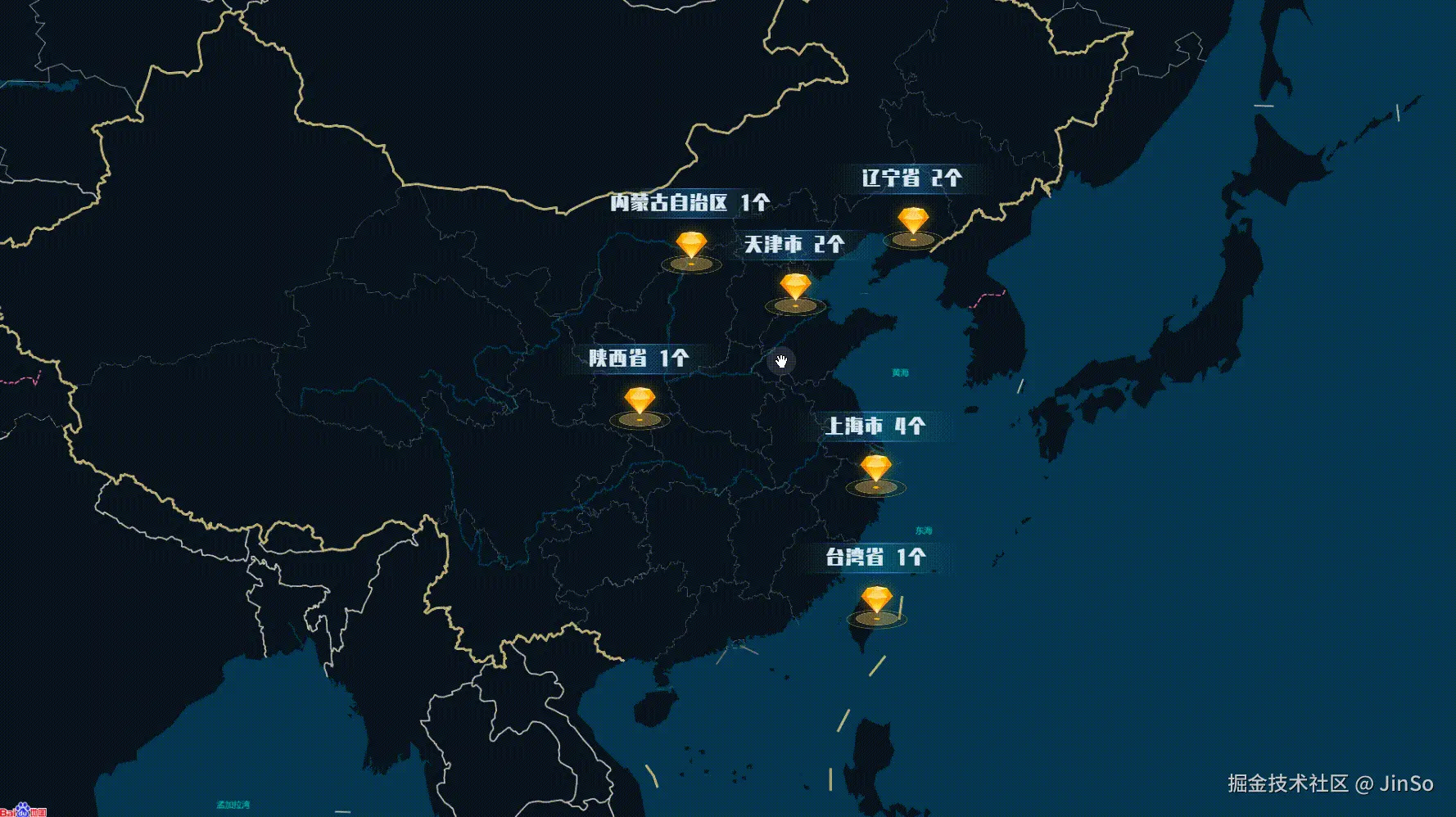The height and width of the screenshot is (817, 1456).
Task: Tap the 辽宁省 2个 diamond marker
Action: point(912,223)
